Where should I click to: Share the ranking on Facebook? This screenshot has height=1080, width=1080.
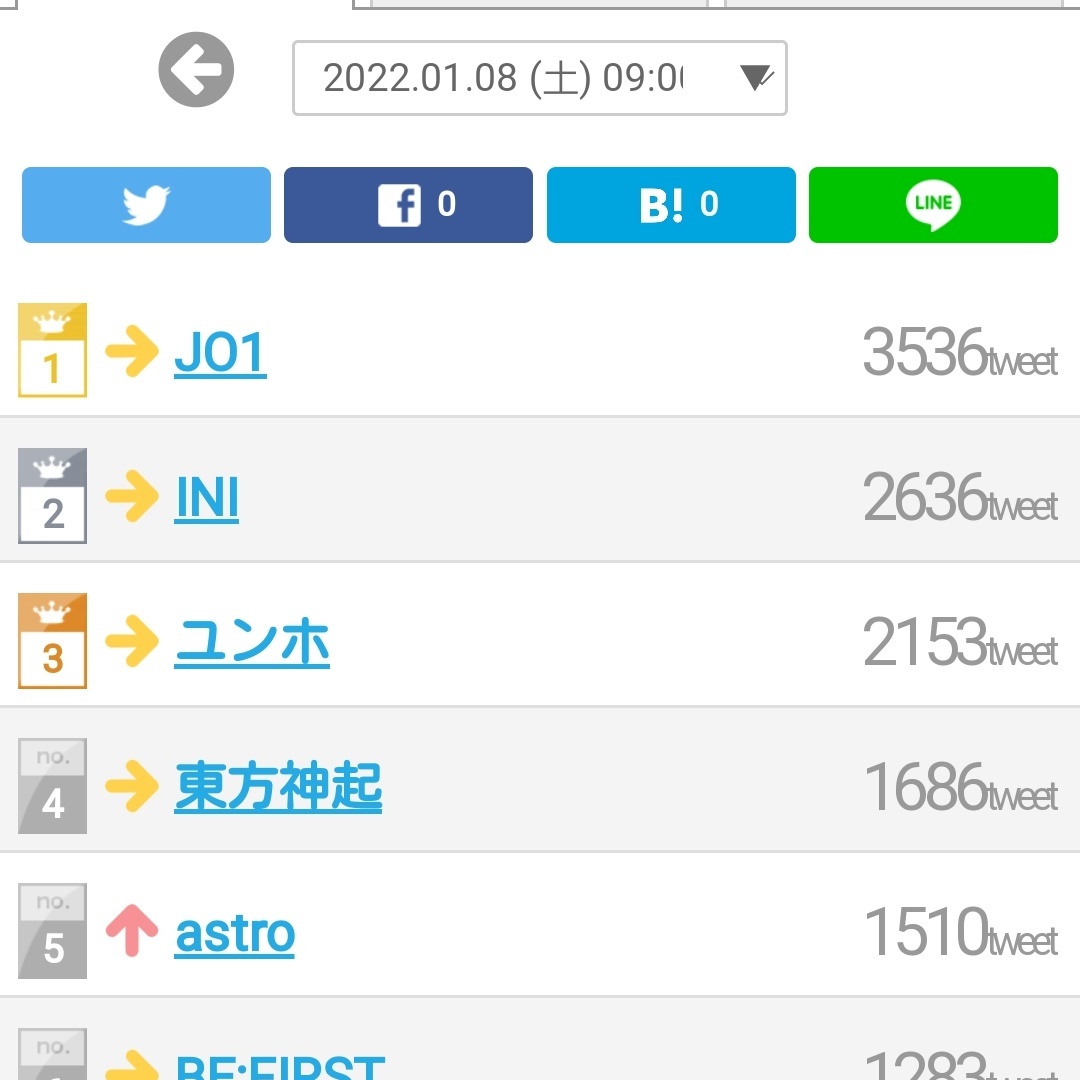(x=408, y=205)
